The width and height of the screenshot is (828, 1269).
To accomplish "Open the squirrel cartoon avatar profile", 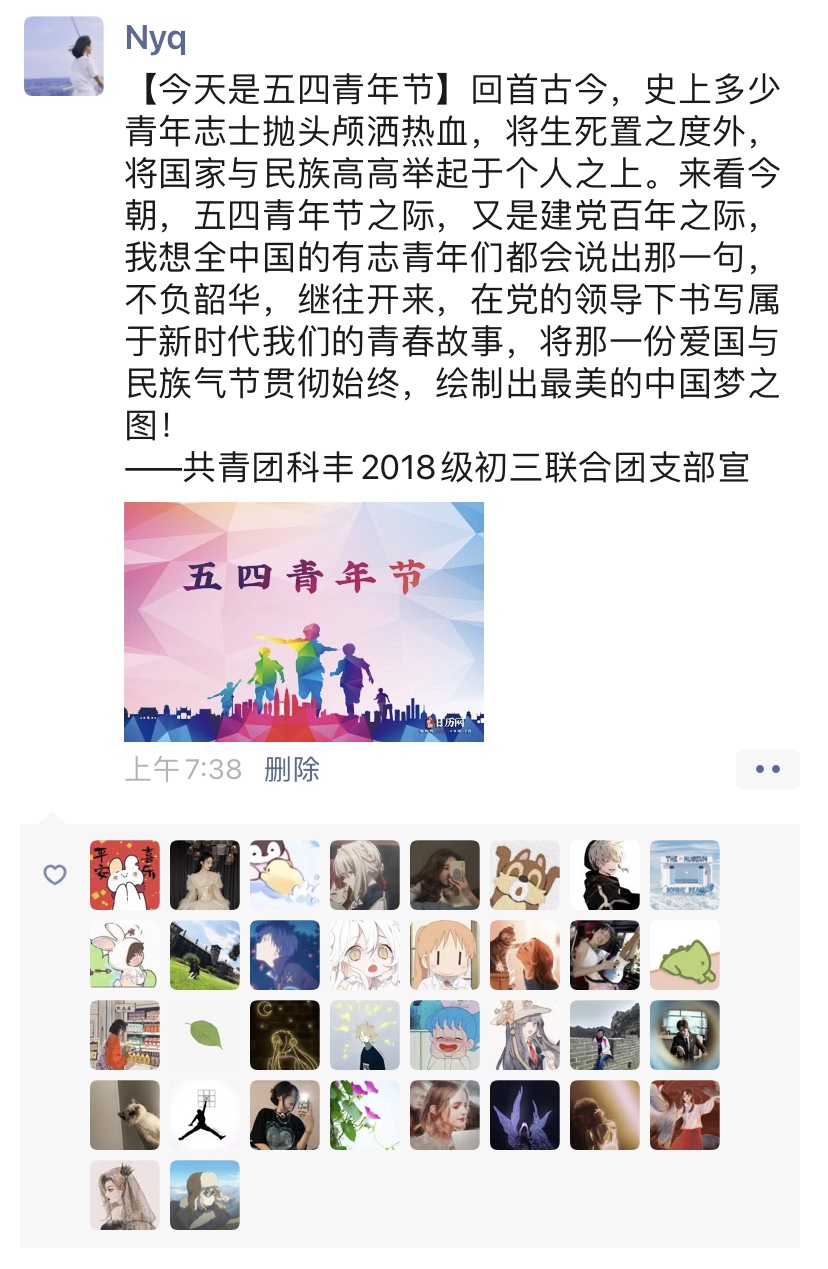I will pos(525,875).
